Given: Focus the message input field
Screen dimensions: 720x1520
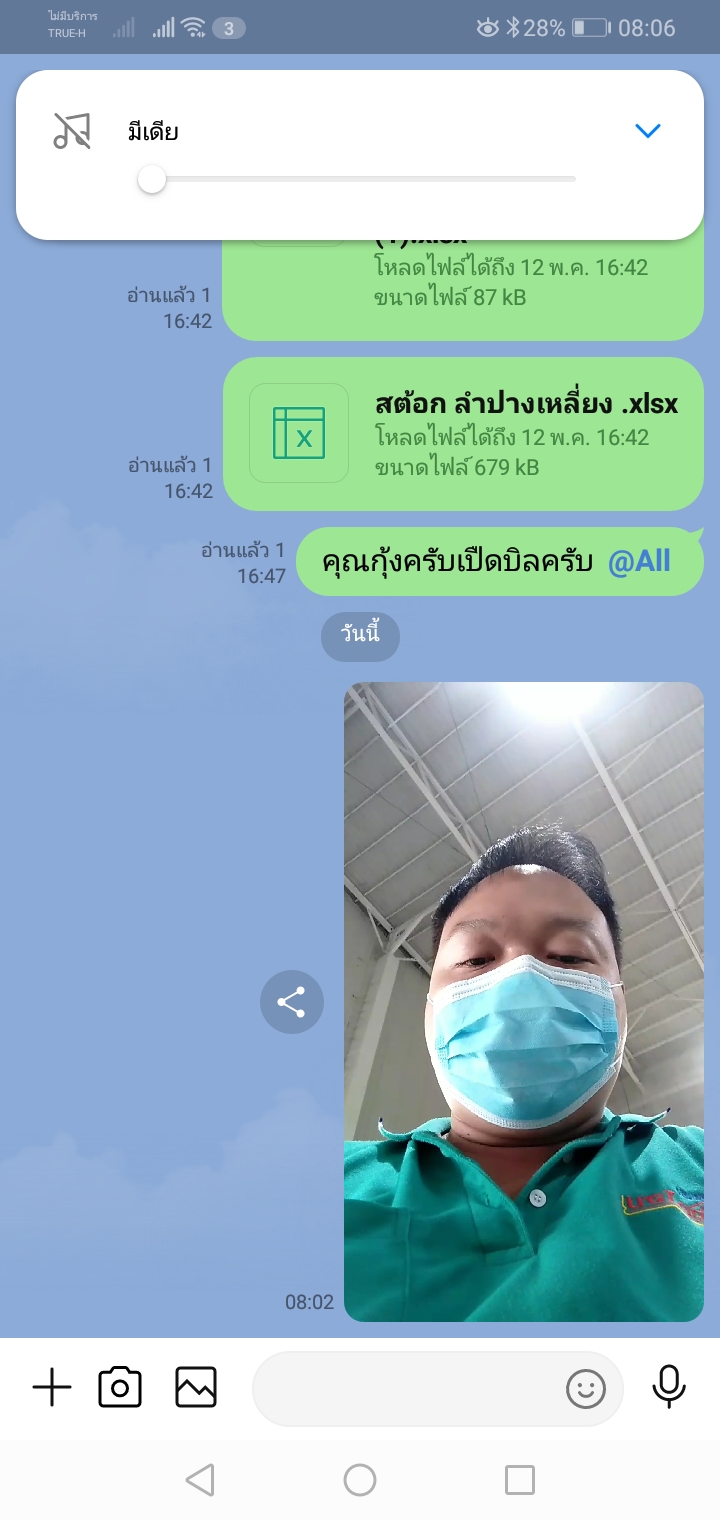Looking at the screenshot, I should (x=405, y=1388).
